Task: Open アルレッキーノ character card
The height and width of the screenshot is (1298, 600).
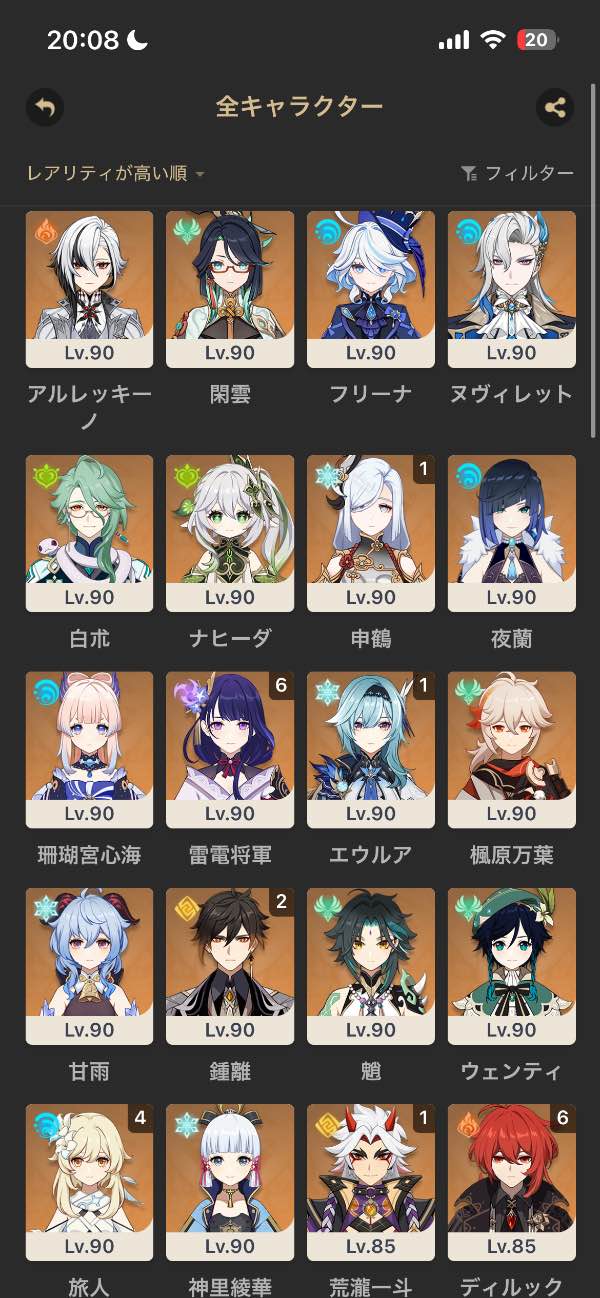Action: (89, 289)
